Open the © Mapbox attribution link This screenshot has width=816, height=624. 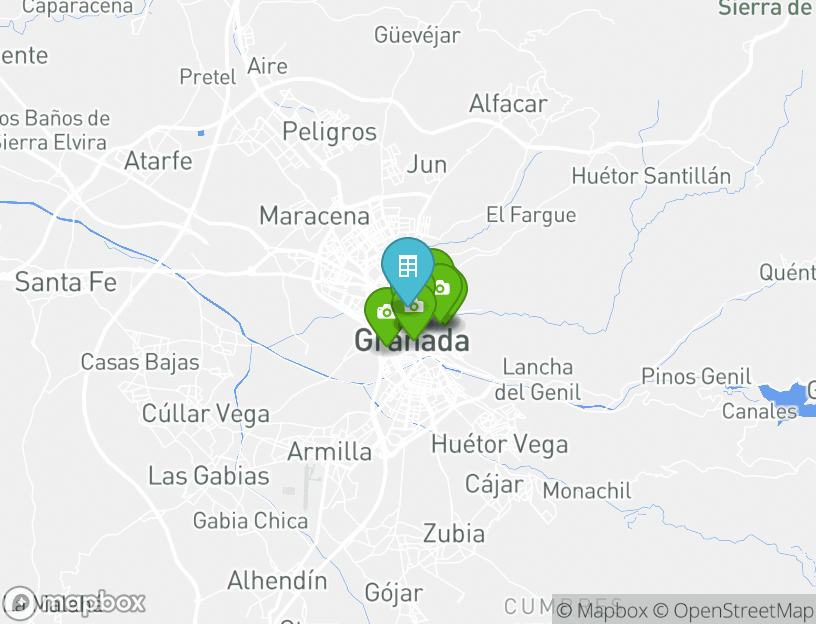point(602,611)
